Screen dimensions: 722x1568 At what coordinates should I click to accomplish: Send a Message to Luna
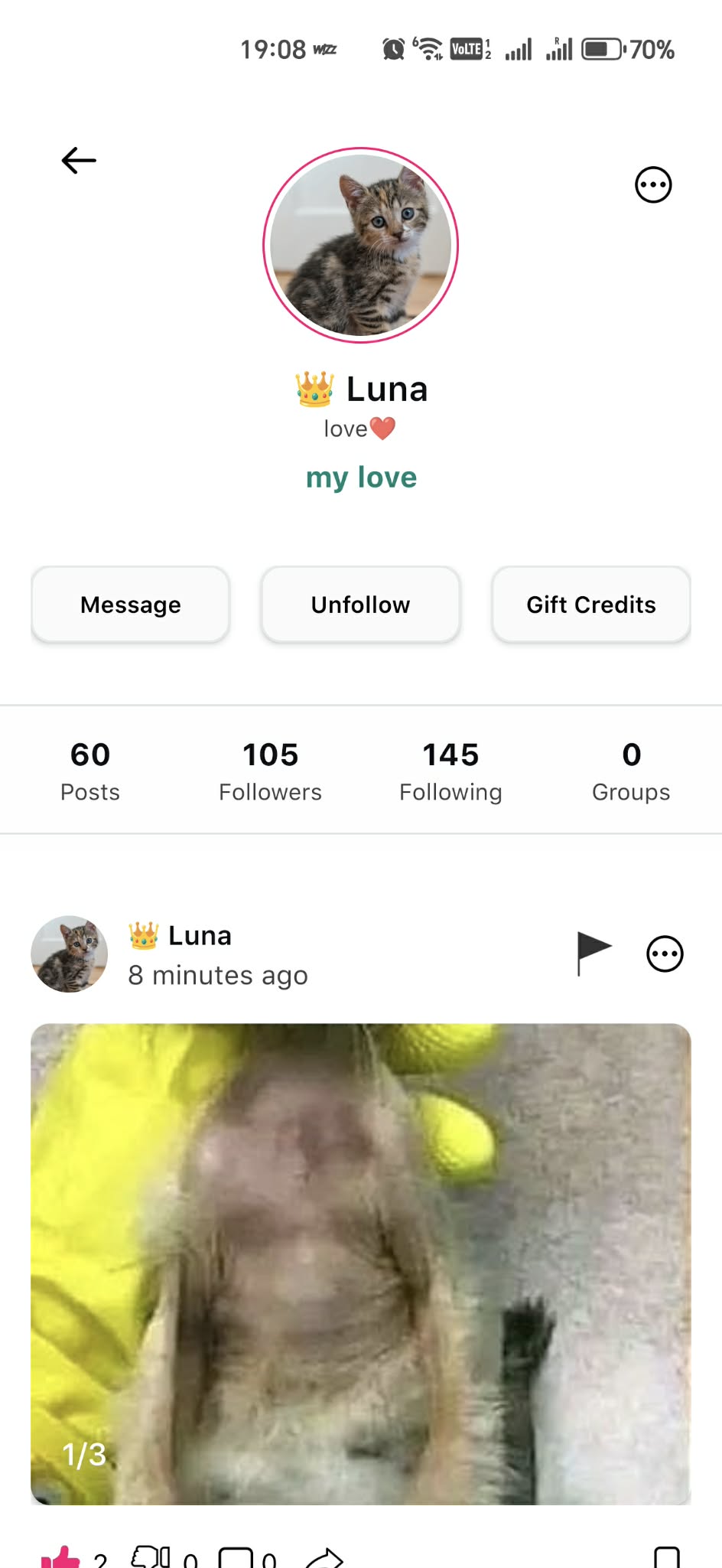click(129, 605)
